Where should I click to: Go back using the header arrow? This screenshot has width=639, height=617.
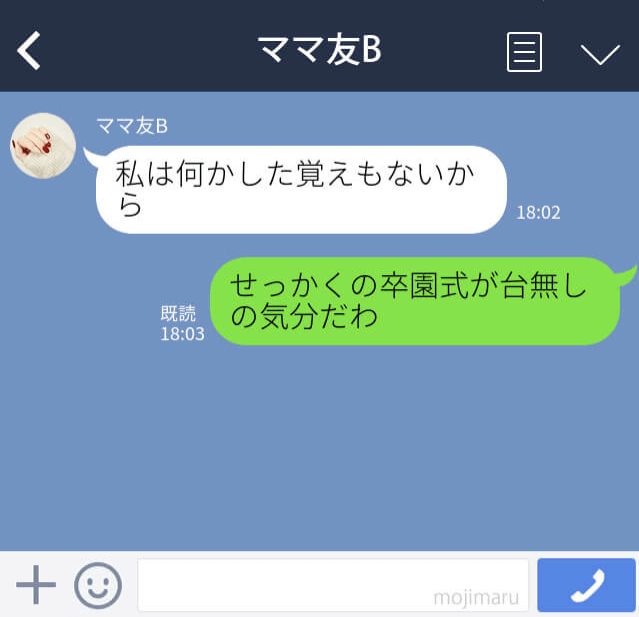30,50
